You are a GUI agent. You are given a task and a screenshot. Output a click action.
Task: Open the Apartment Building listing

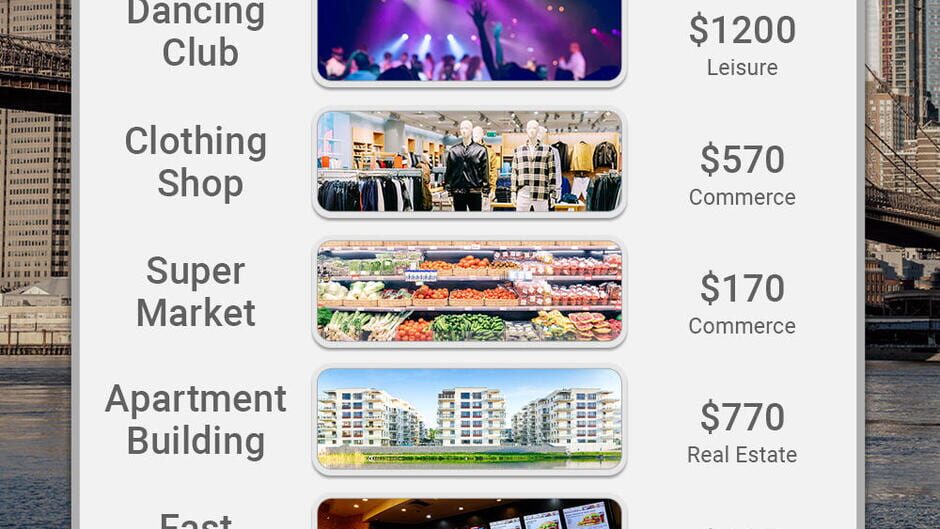(469, 420)
